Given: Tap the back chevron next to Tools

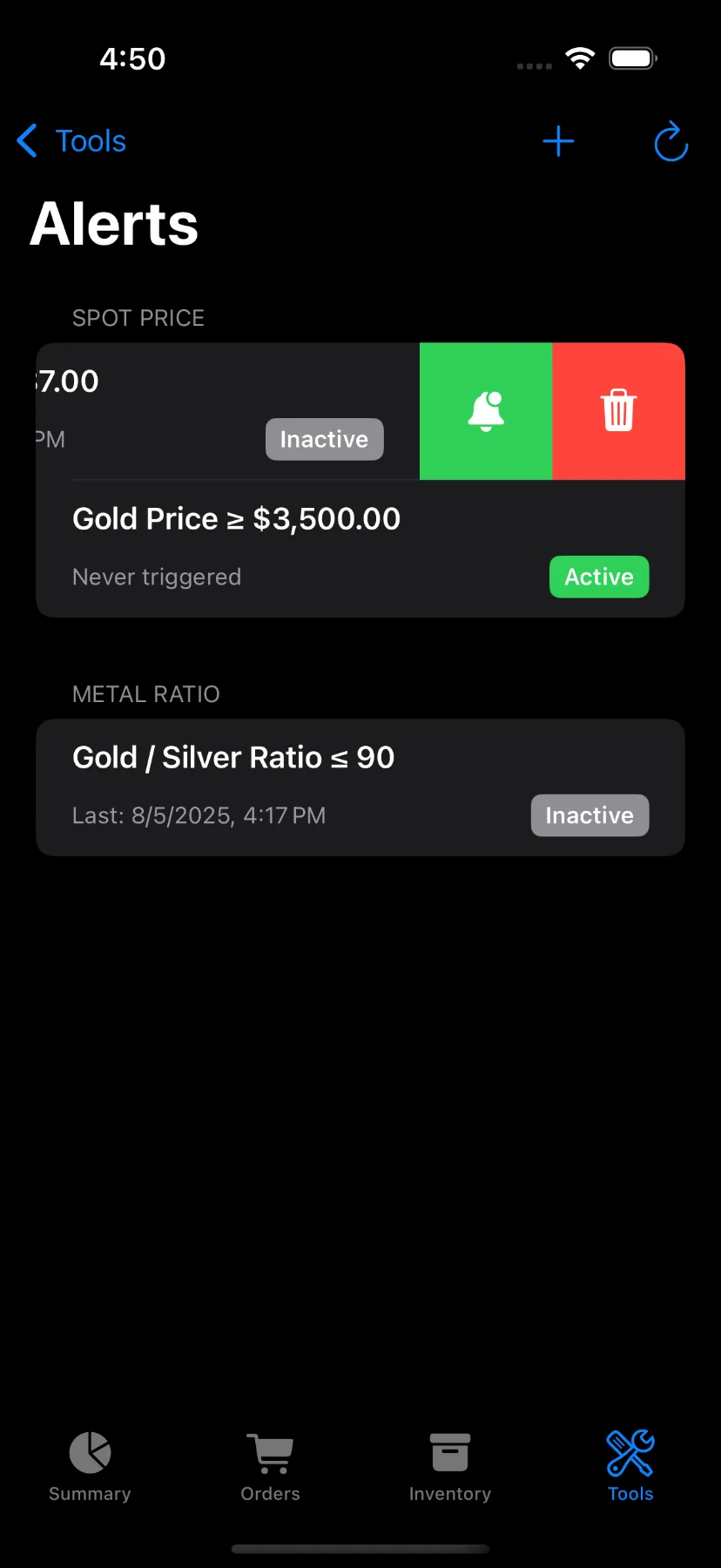Looking at the screenshot, I should click(x=26, y=141).
